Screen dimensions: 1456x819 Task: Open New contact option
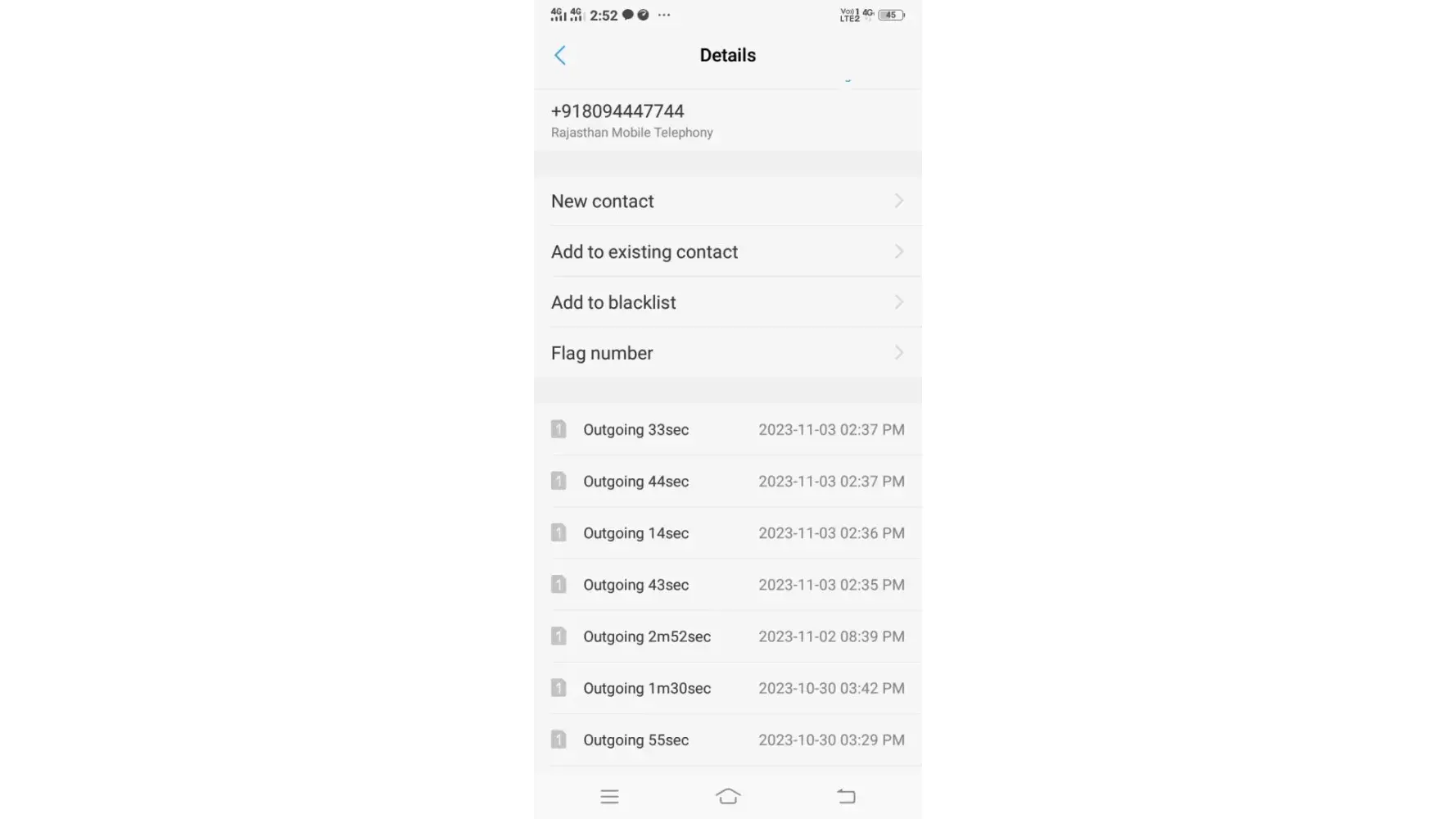[x=727, y=201]
